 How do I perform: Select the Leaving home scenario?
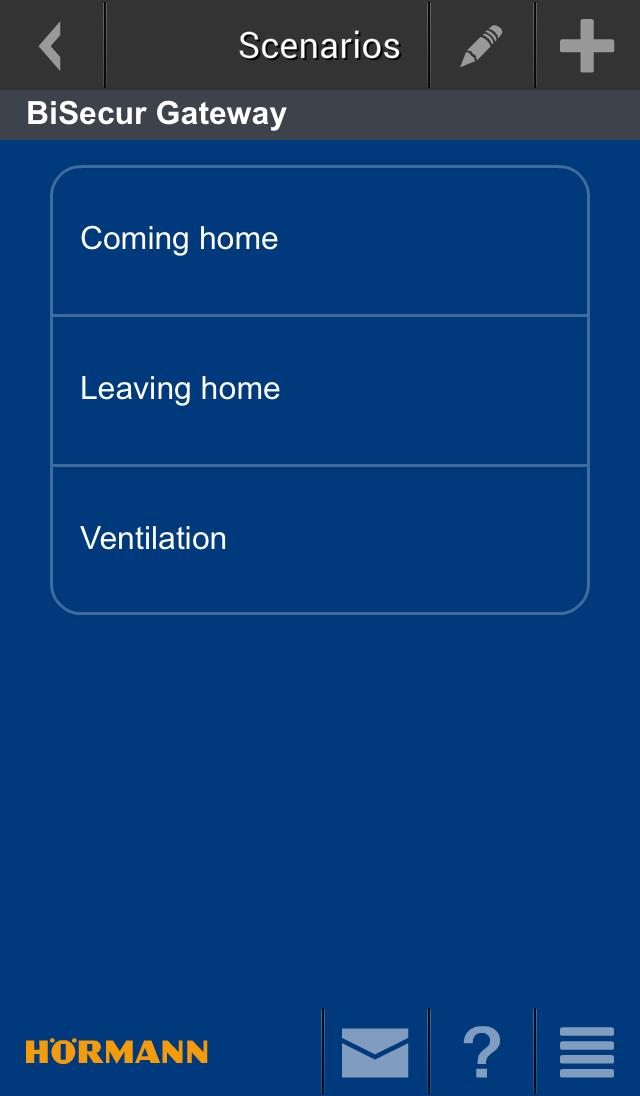click(320, 390)
